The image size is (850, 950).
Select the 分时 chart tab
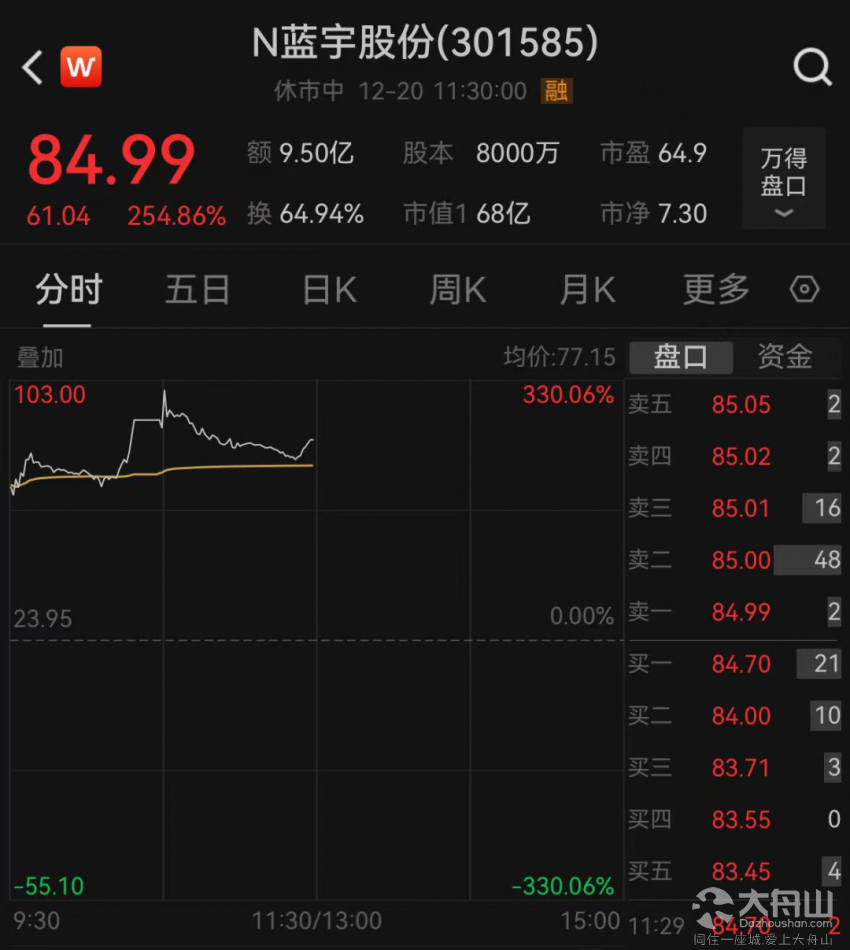tap(69, 290)
